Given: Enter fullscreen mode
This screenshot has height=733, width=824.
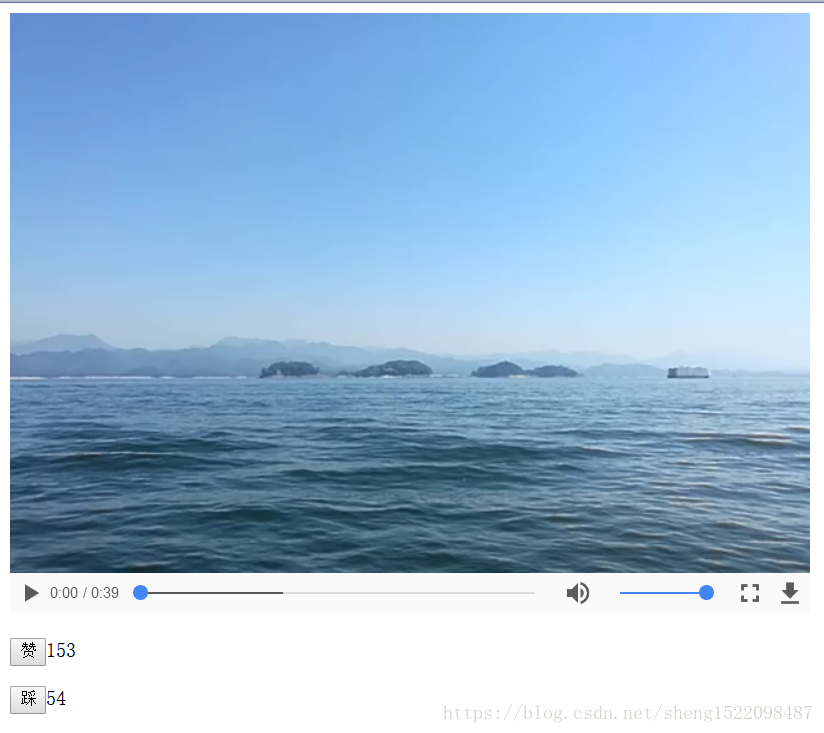Looking at the screenshot, I should click(x=750, y=593).
